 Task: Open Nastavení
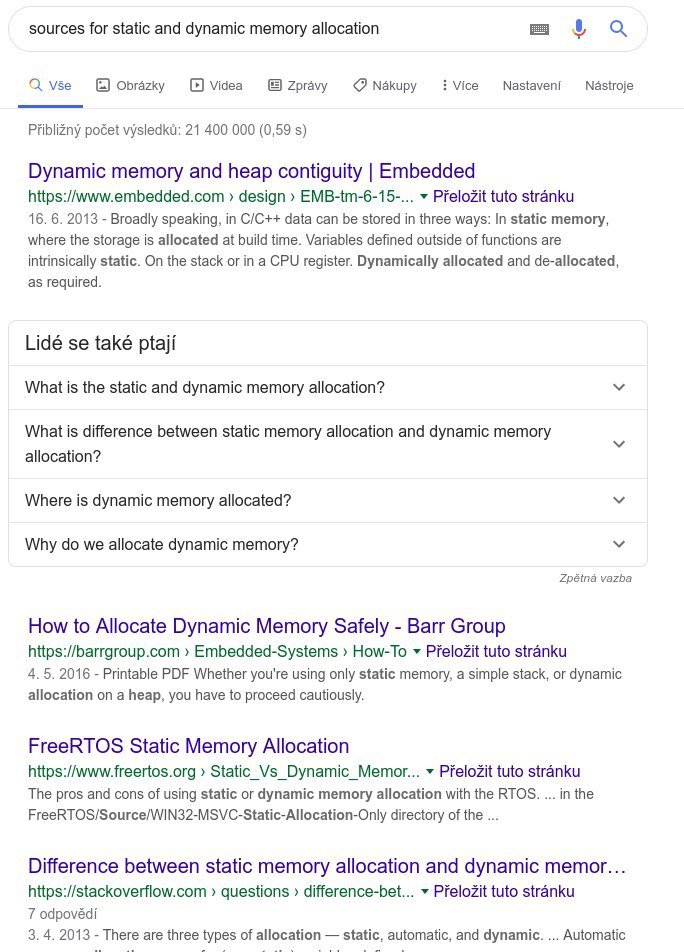tap(532, 86)
